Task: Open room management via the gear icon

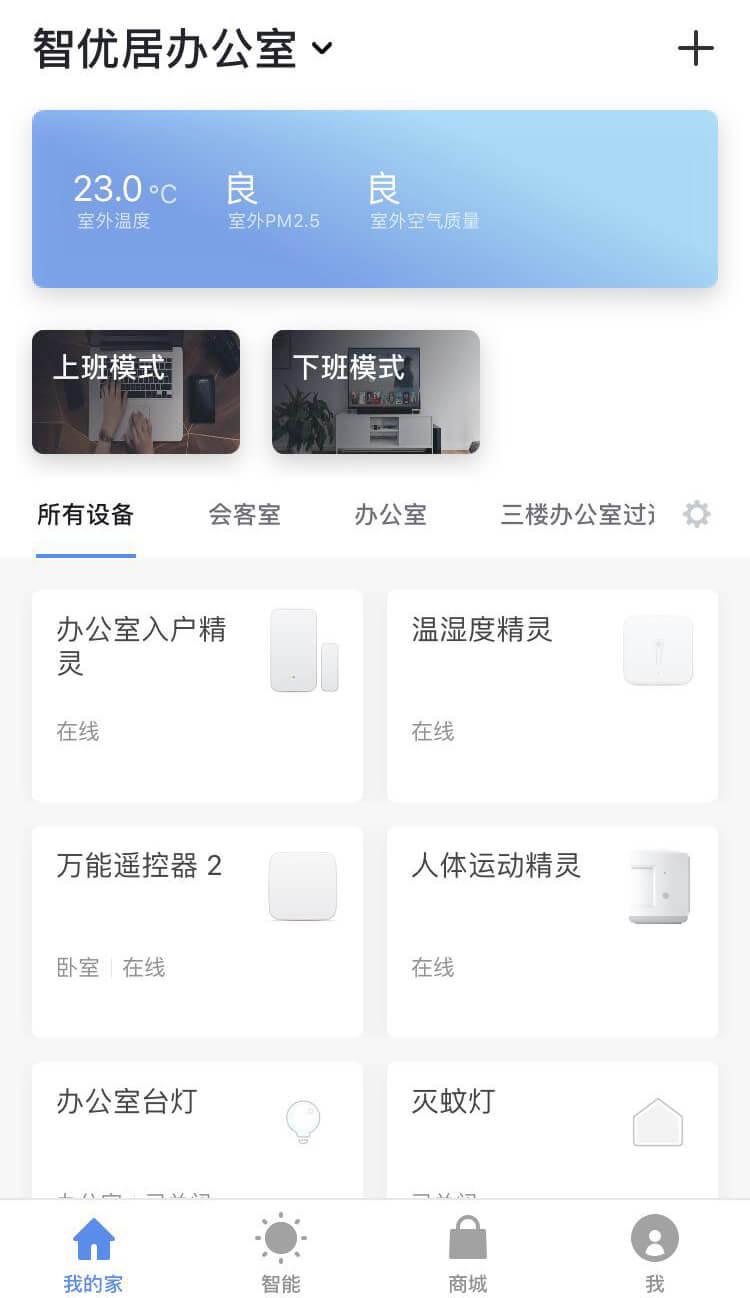Action: click(696, 513)
